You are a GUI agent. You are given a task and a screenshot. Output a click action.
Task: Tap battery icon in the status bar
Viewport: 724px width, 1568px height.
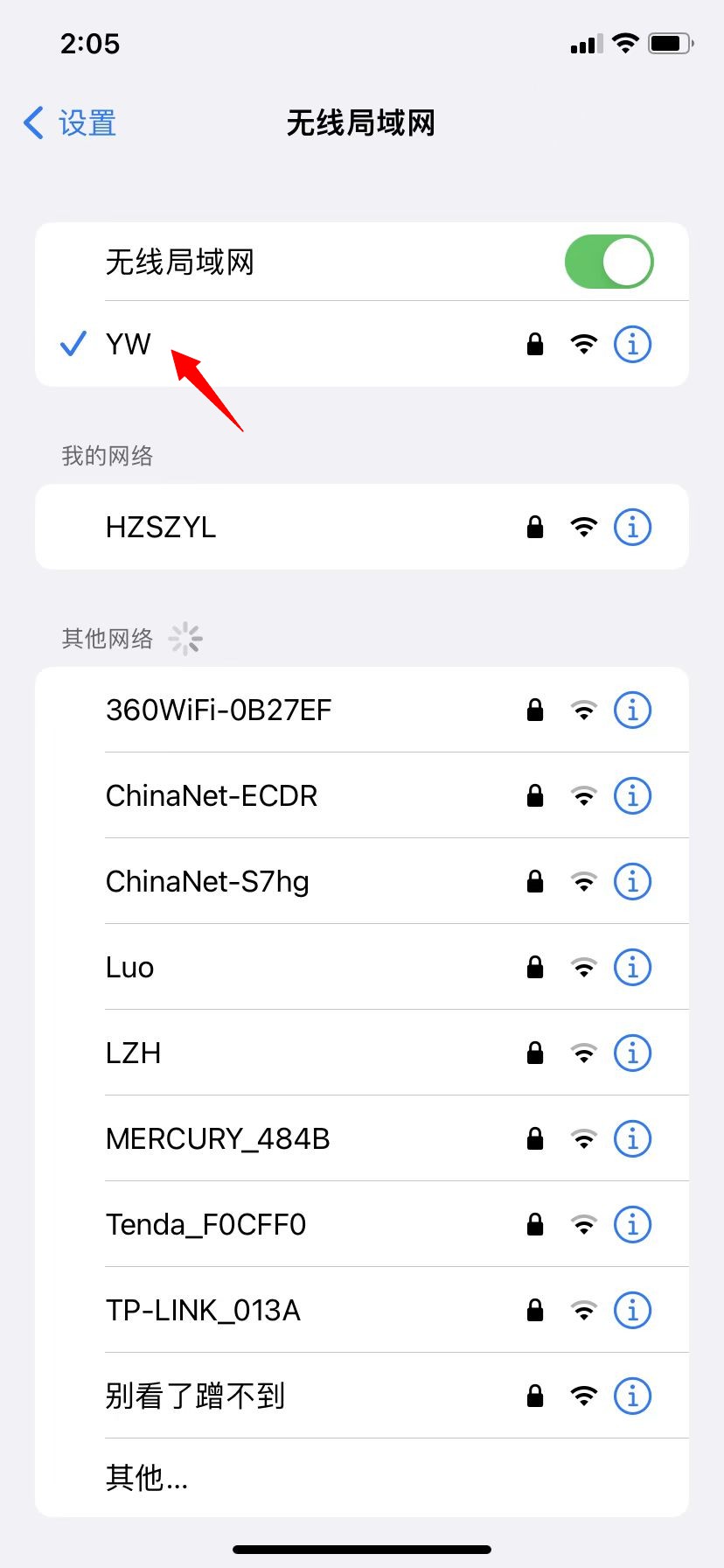pyautogui.click(x=670, y=43)
